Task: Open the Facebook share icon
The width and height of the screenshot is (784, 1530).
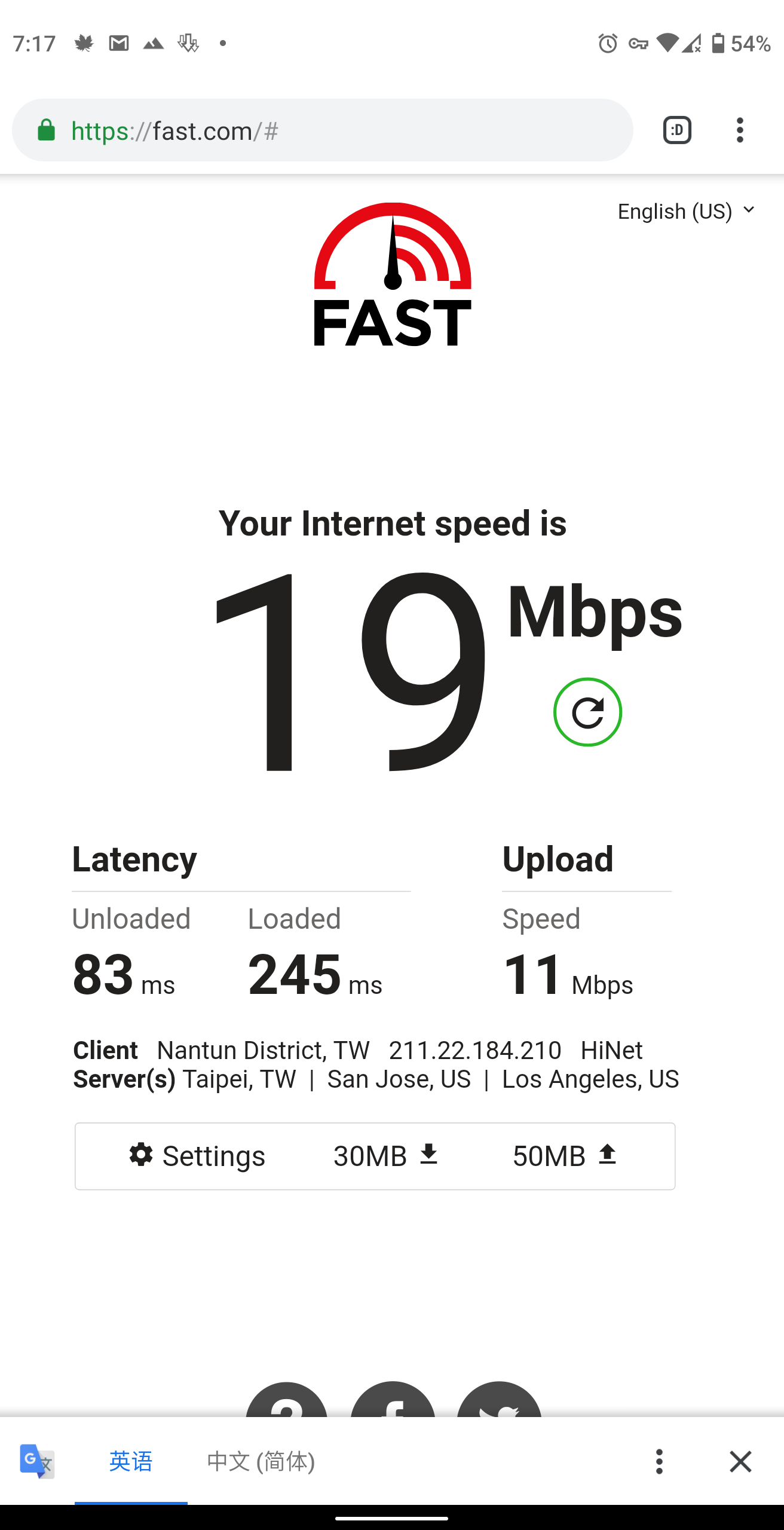Action: pyautogui.click(x=393, y=1402)
